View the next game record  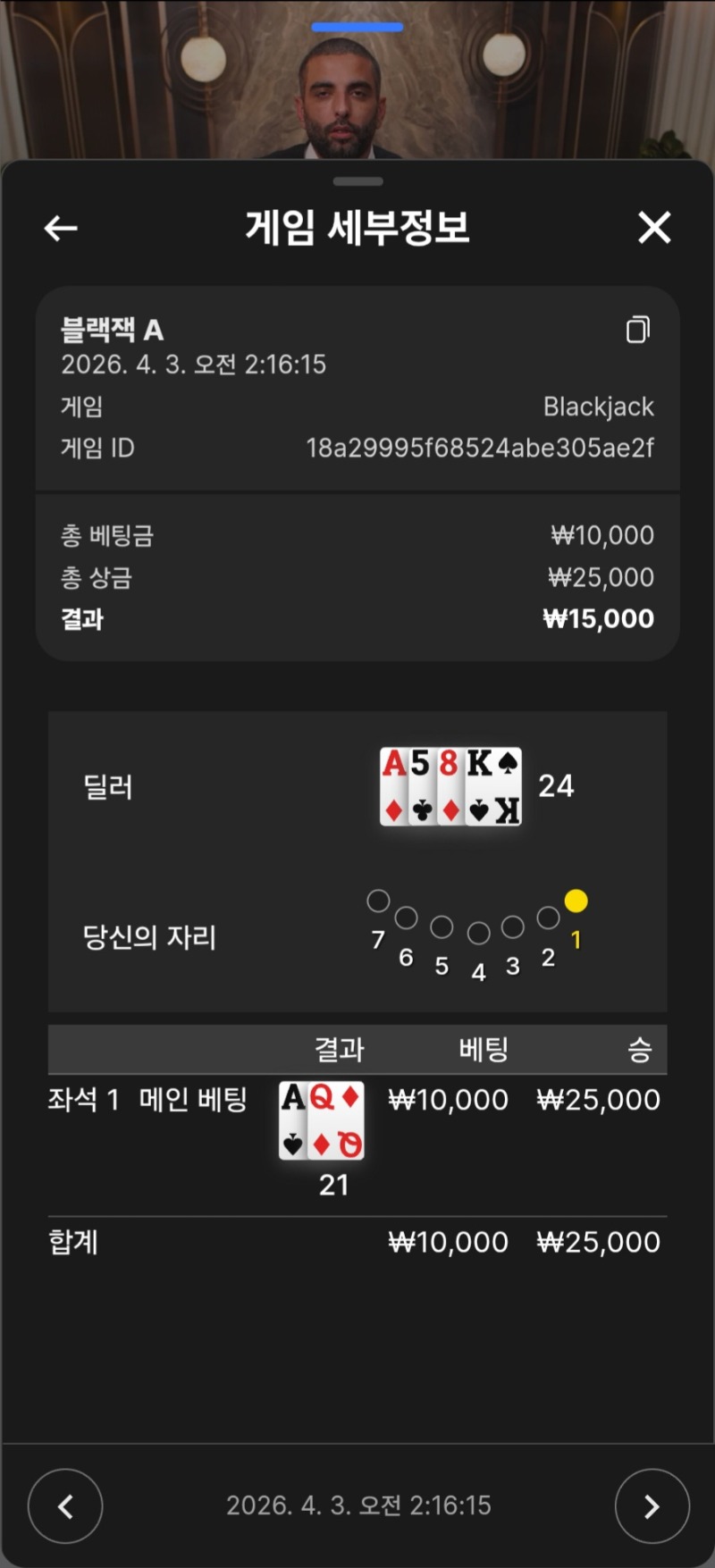click(652, 1505)
